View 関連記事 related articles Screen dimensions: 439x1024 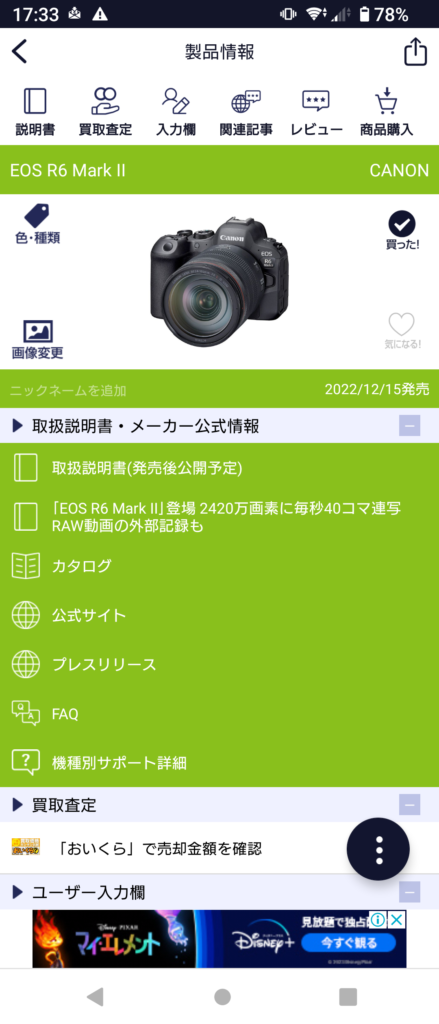click(246, 112)
